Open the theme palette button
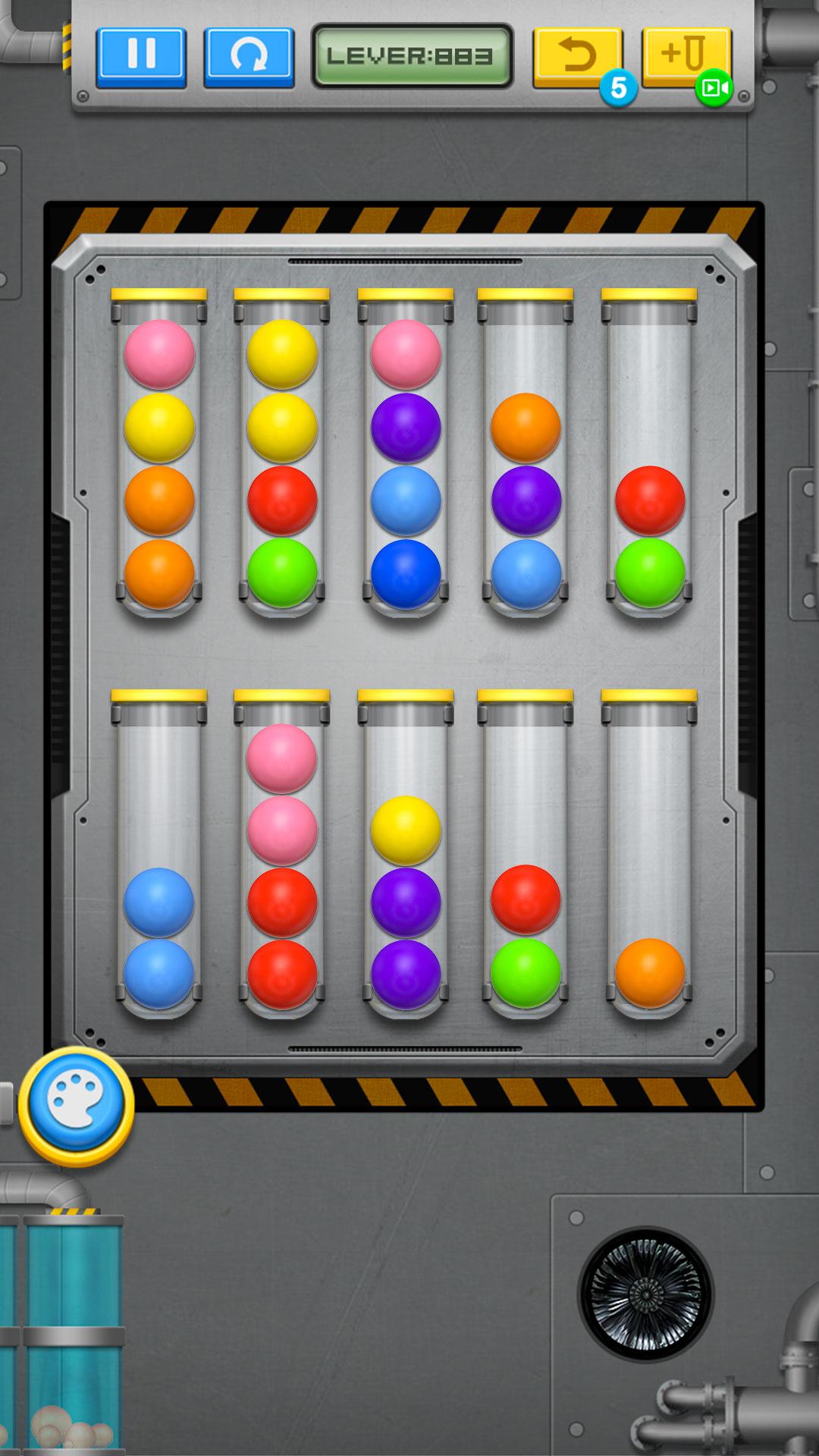This screenshot has width=819, height=1456. pyautogui.click(x=77, y=1106)
